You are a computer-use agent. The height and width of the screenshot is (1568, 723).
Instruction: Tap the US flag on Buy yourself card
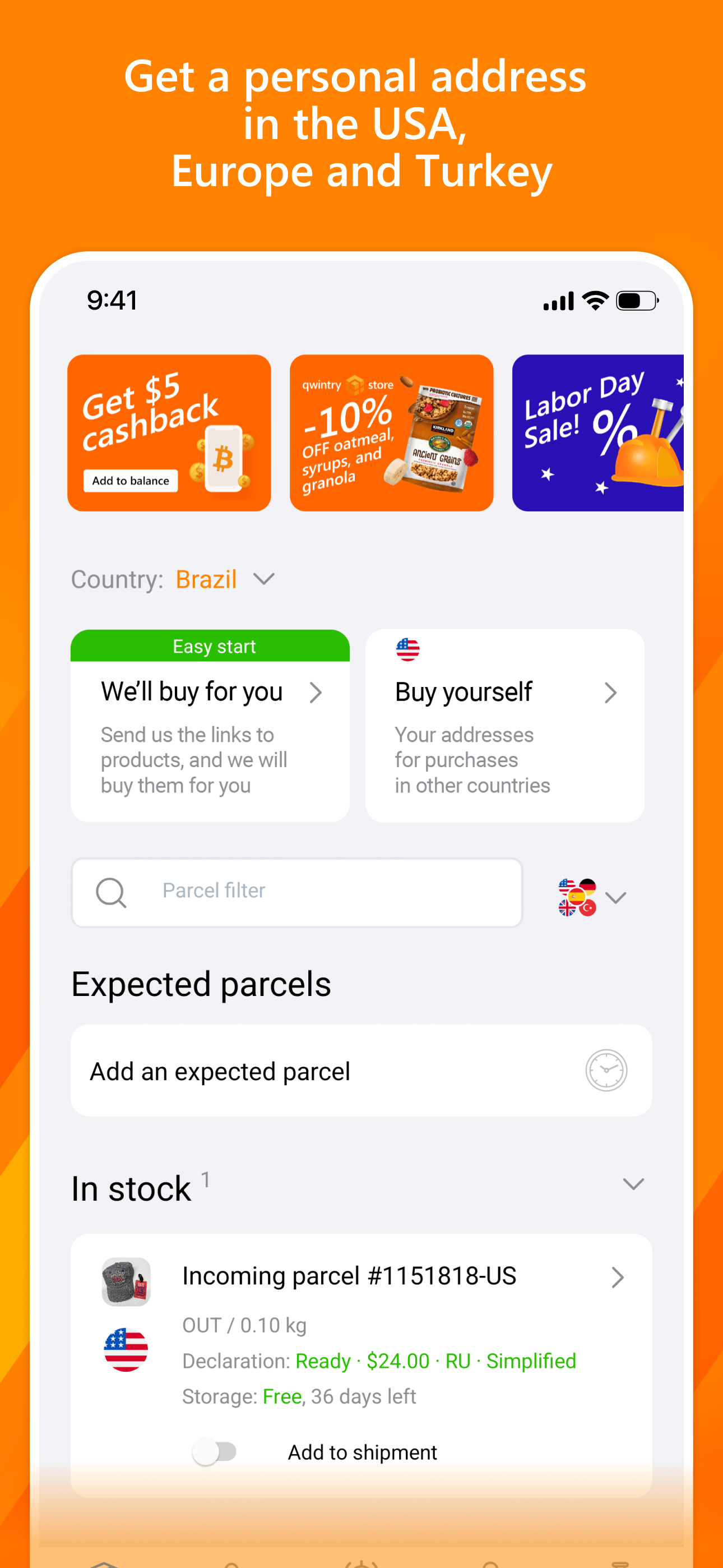pos(408,649)
